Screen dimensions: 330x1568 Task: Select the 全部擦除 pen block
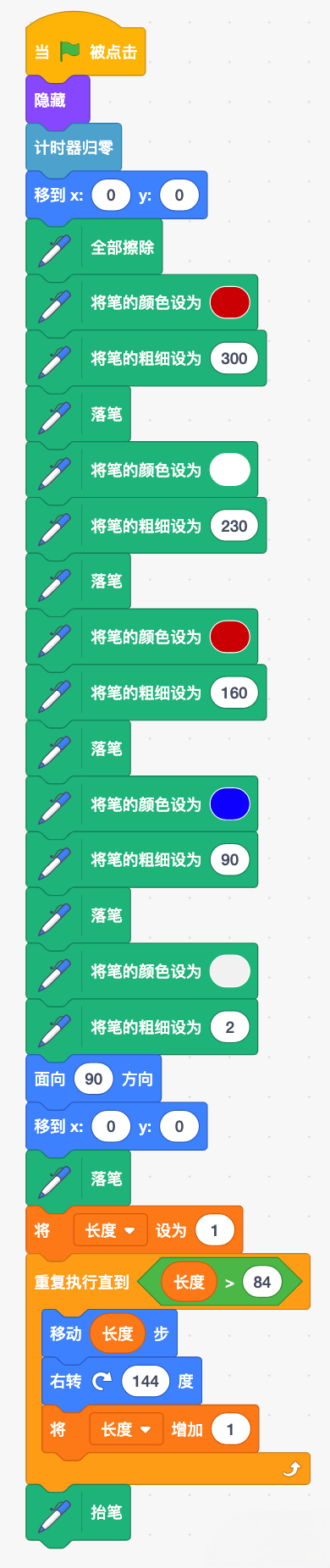pyautogui.click(x=95, y=247)
